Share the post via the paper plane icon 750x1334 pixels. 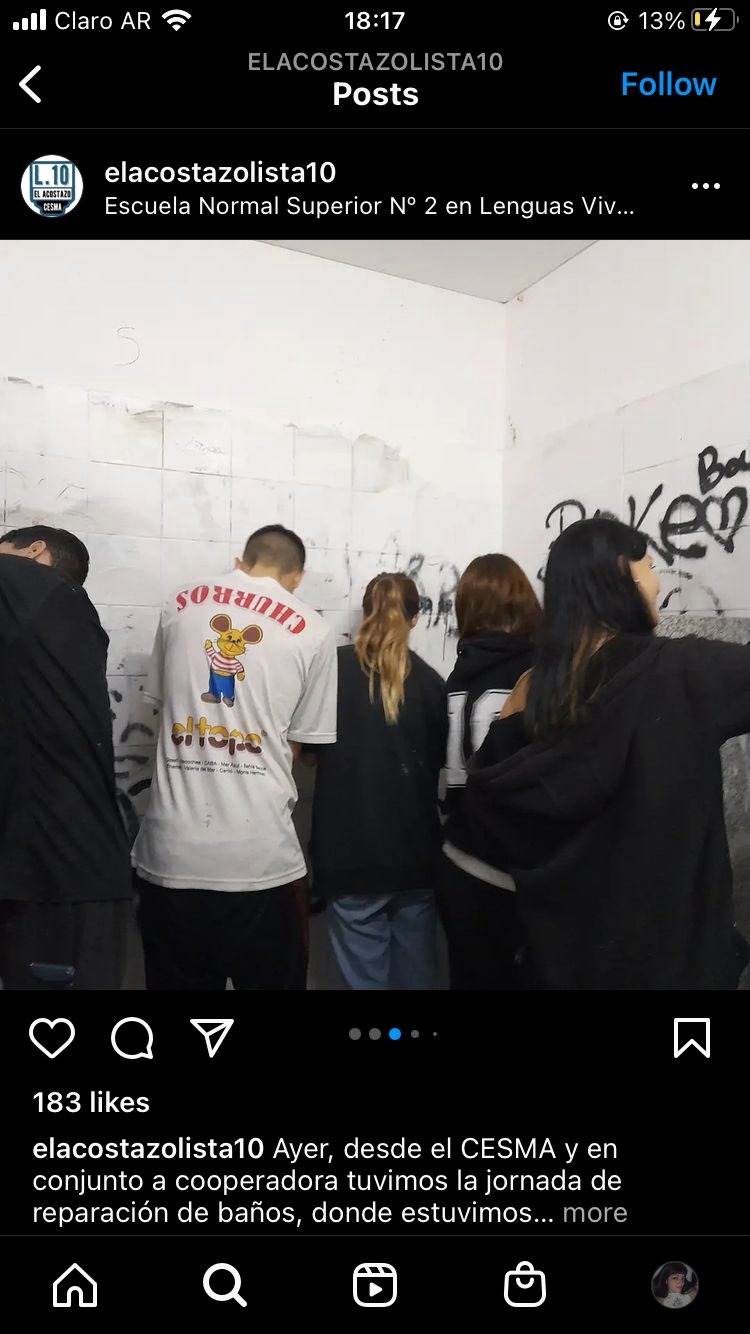coord(212,1038)
